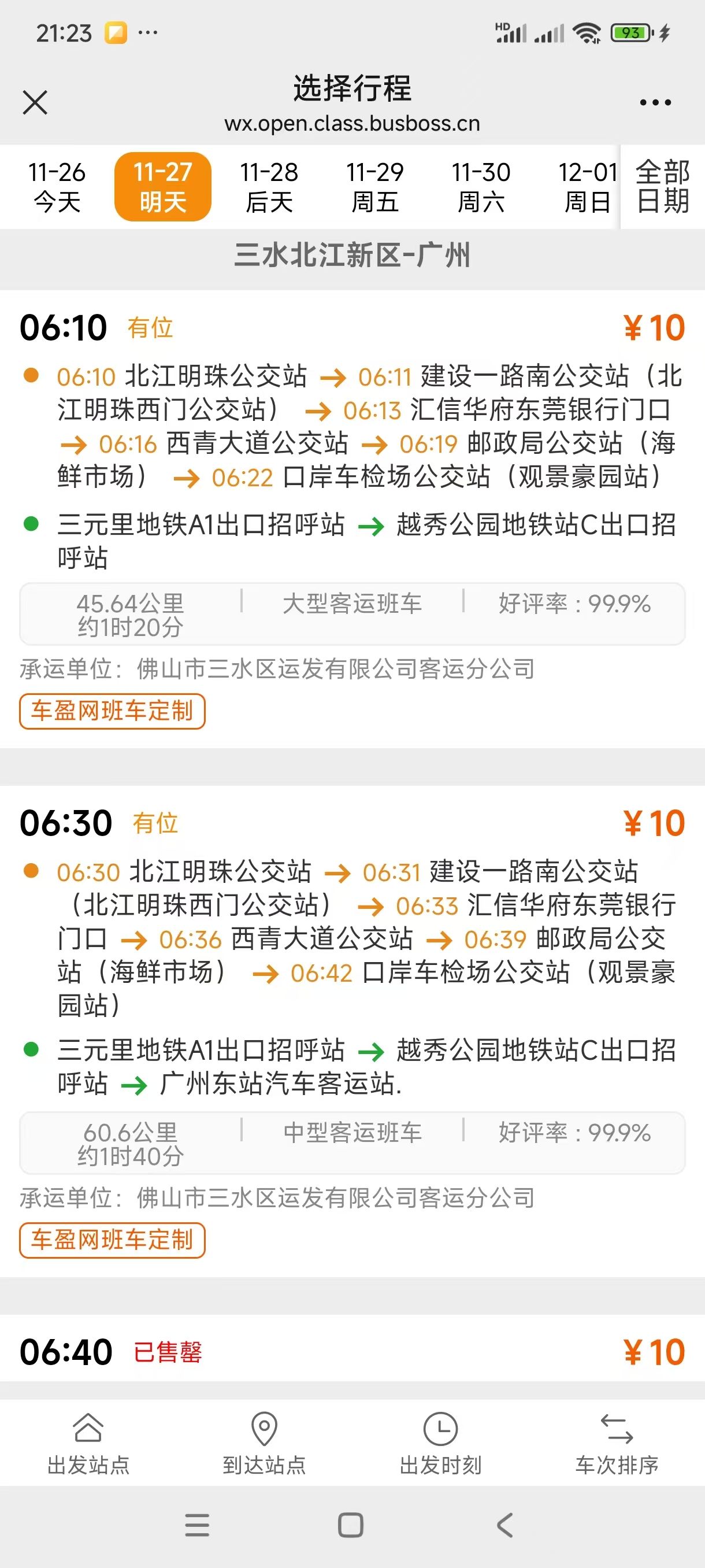The width and height of the screenshot is (705, 1568).
Task: Filter by 出发站点 departure stop
Action: click(88, 1443)
